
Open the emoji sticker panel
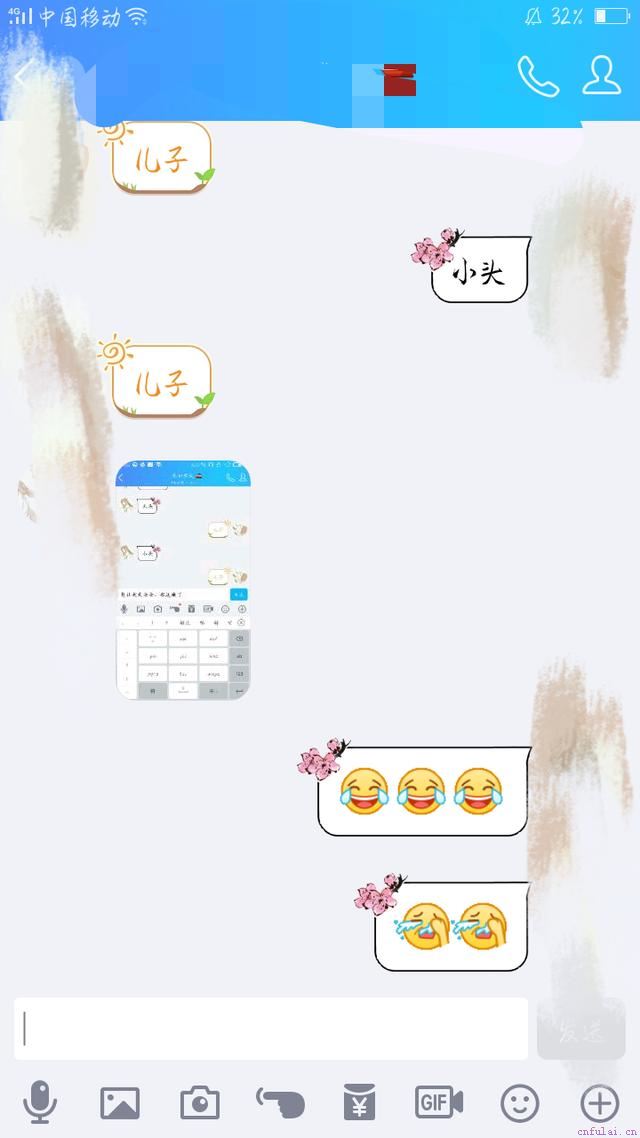[x=520, y=1103]
